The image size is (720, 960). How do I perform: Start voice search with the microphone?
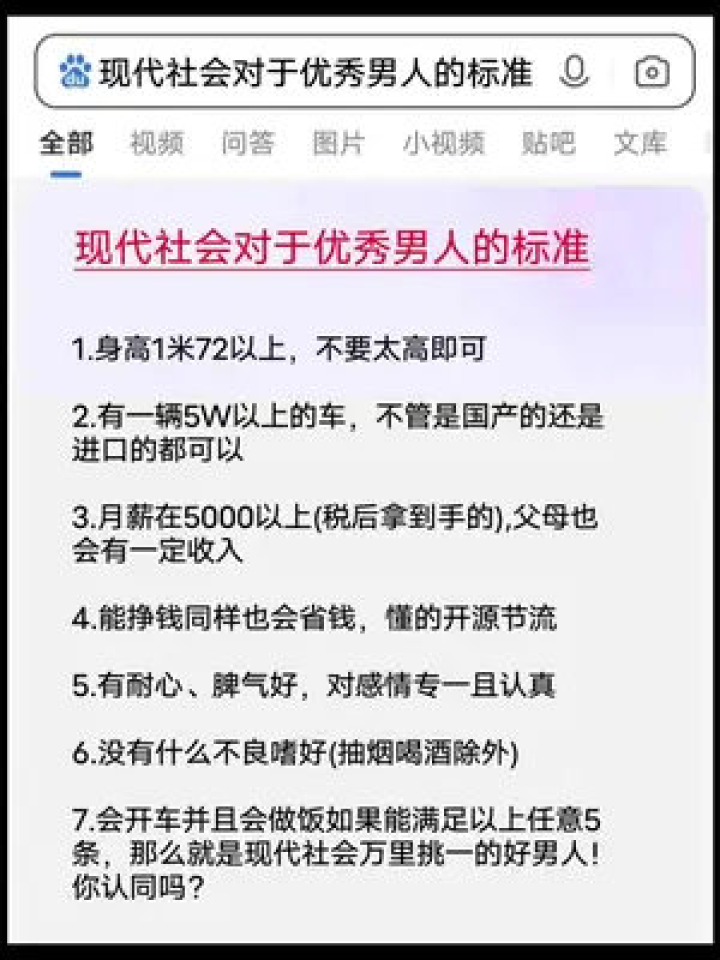tap(574, 72)
